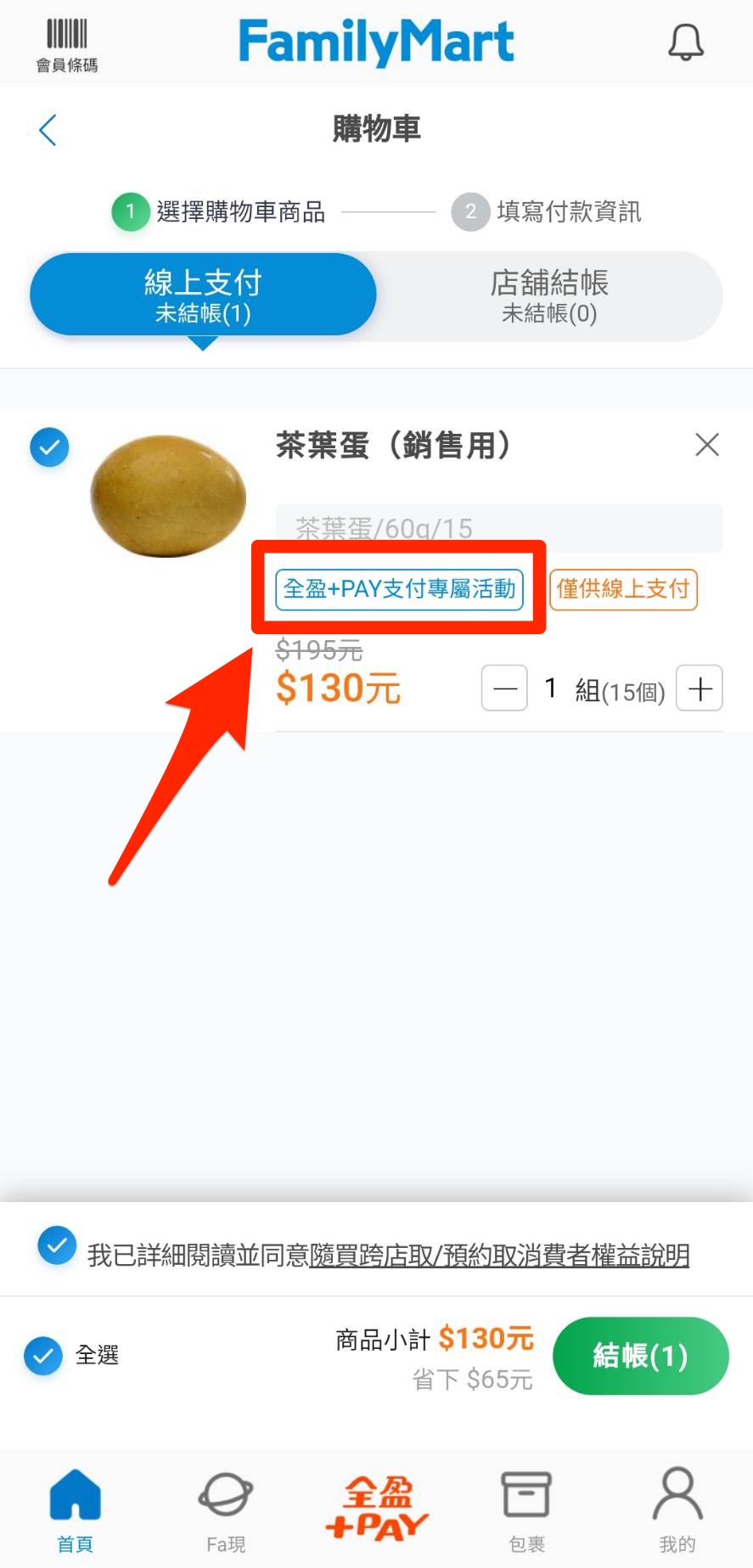This screenshot has height=1568, width=753.
Task: Proceed with the 結帳(1) button
Action: (640, 1356)
